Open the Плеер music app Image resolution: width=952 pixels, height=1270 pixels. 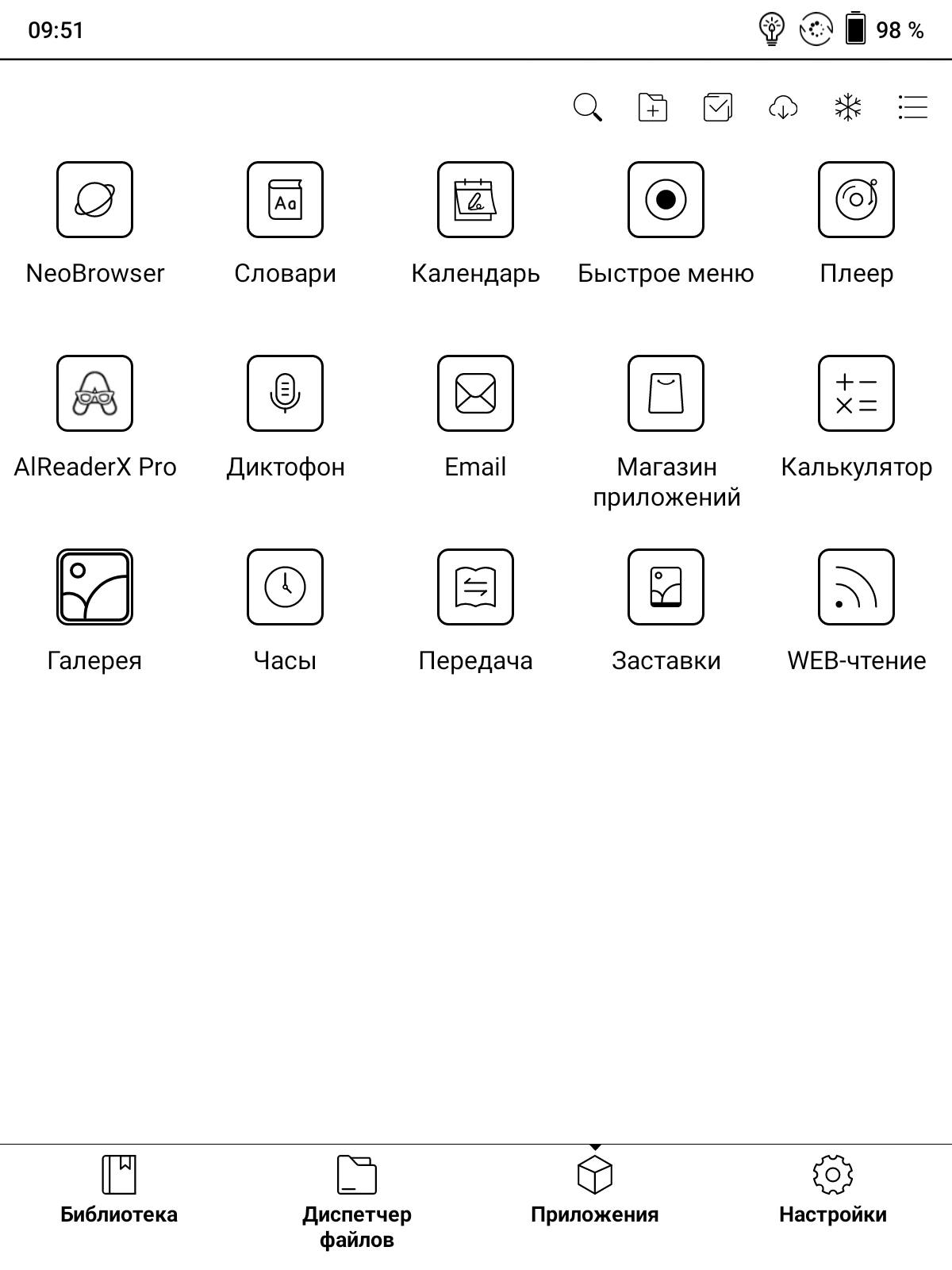coord(856,200)
